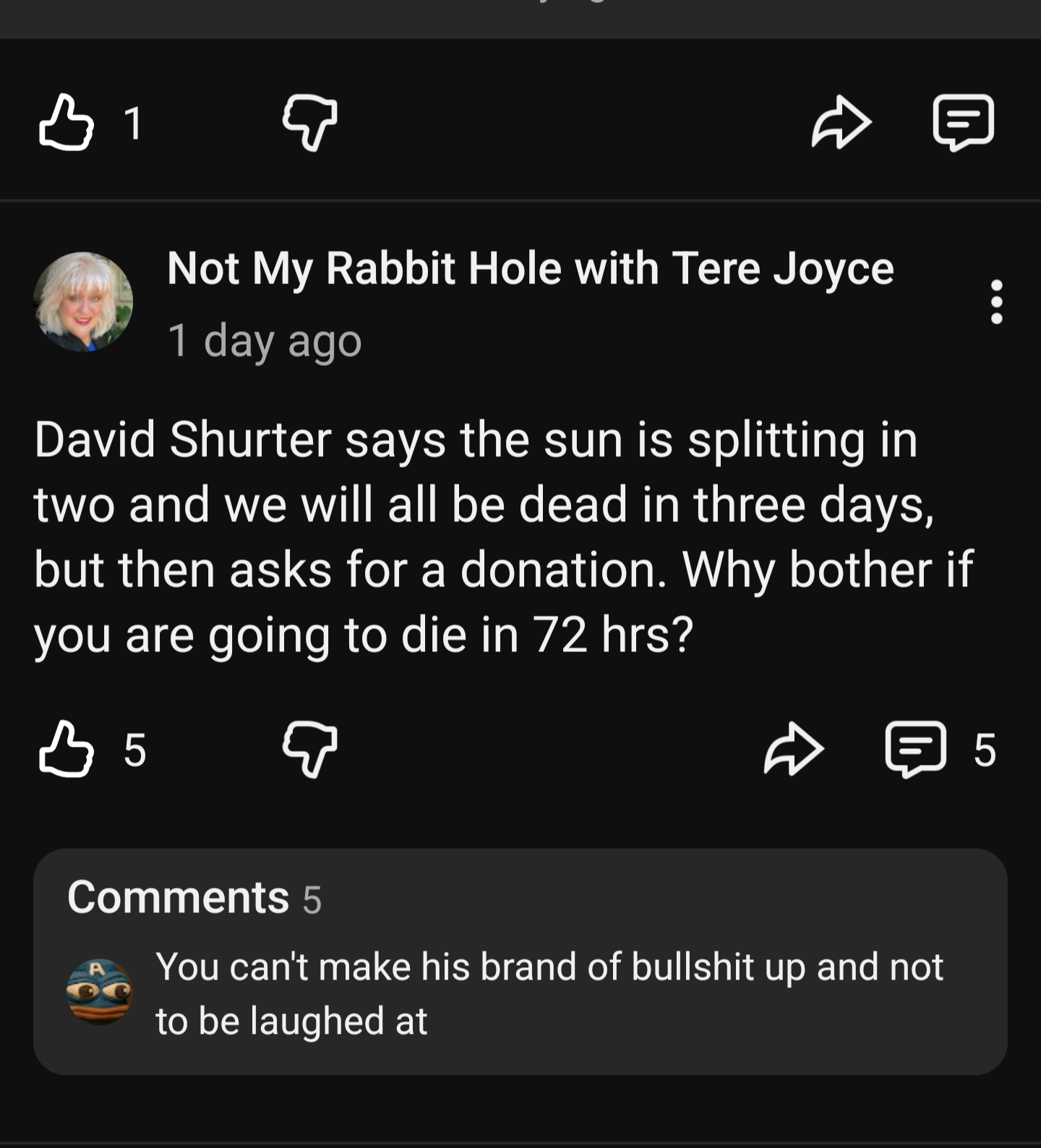Like the David Shurter post
The height and width of the screenshot is (1148, 1041).
point(67,749)
